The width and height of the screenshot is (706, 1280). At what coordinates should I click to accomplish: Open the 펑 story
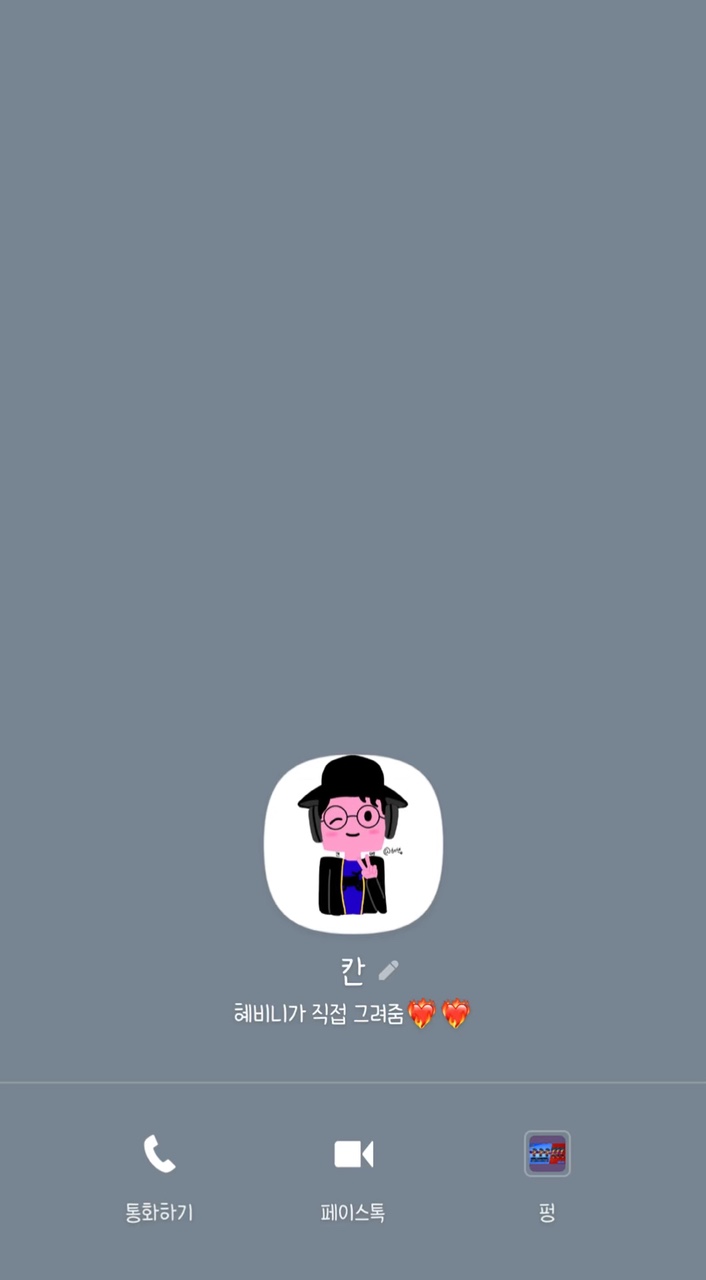pos(547,1176)
